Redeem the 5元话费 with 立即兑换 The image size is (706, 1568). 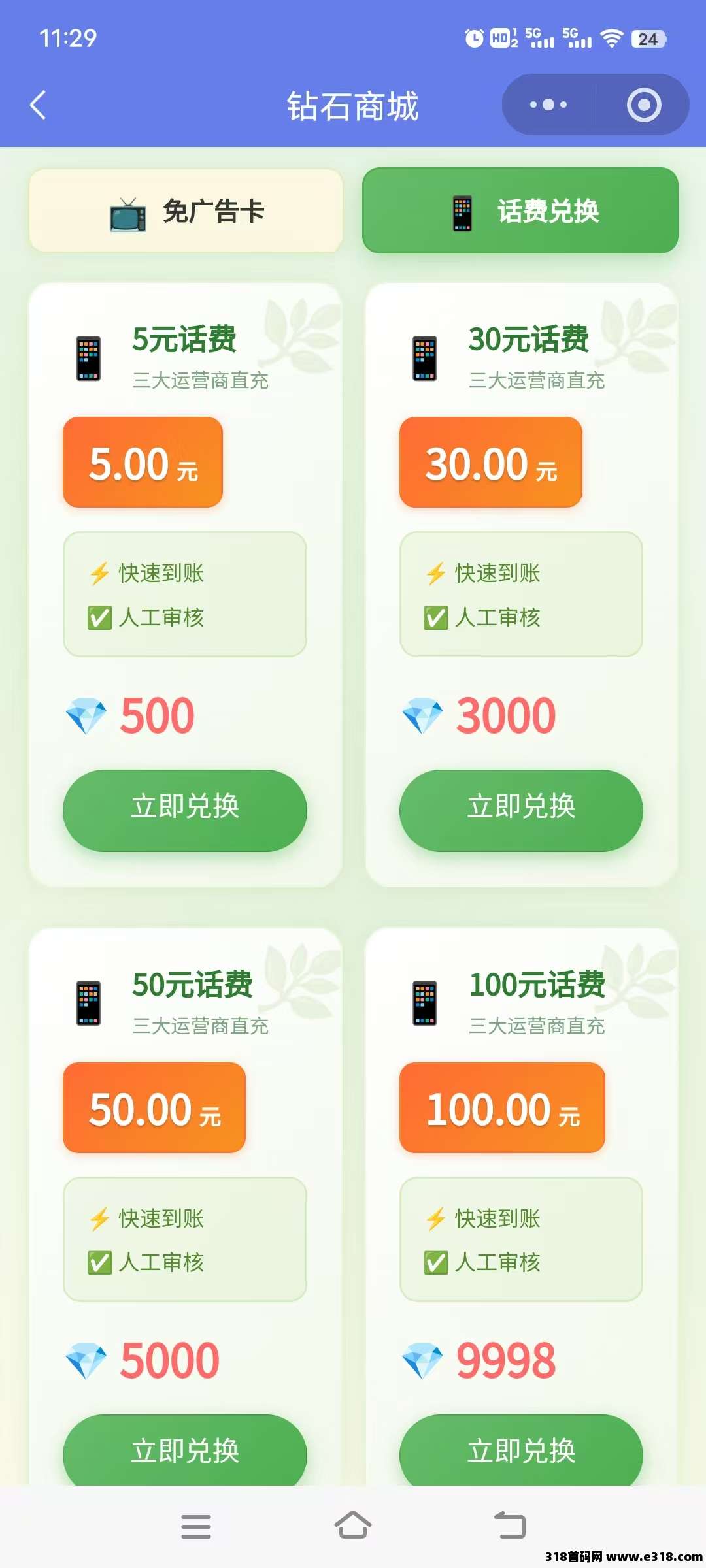pyautogui.click(x=185, y=809)
